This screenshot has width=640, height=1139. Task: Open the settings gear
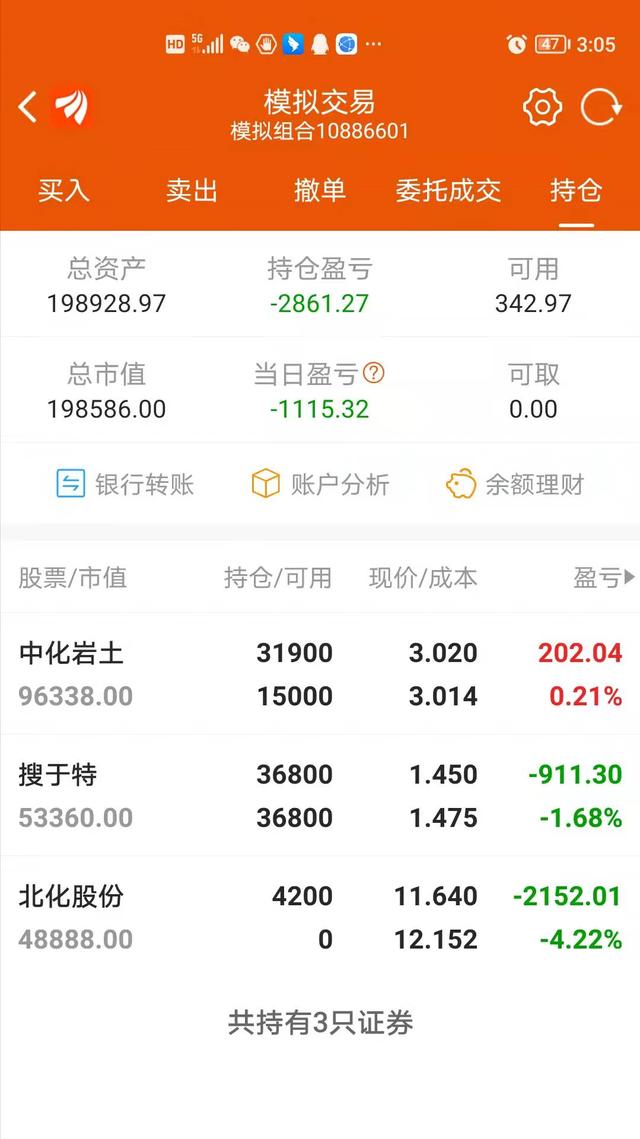543,108
